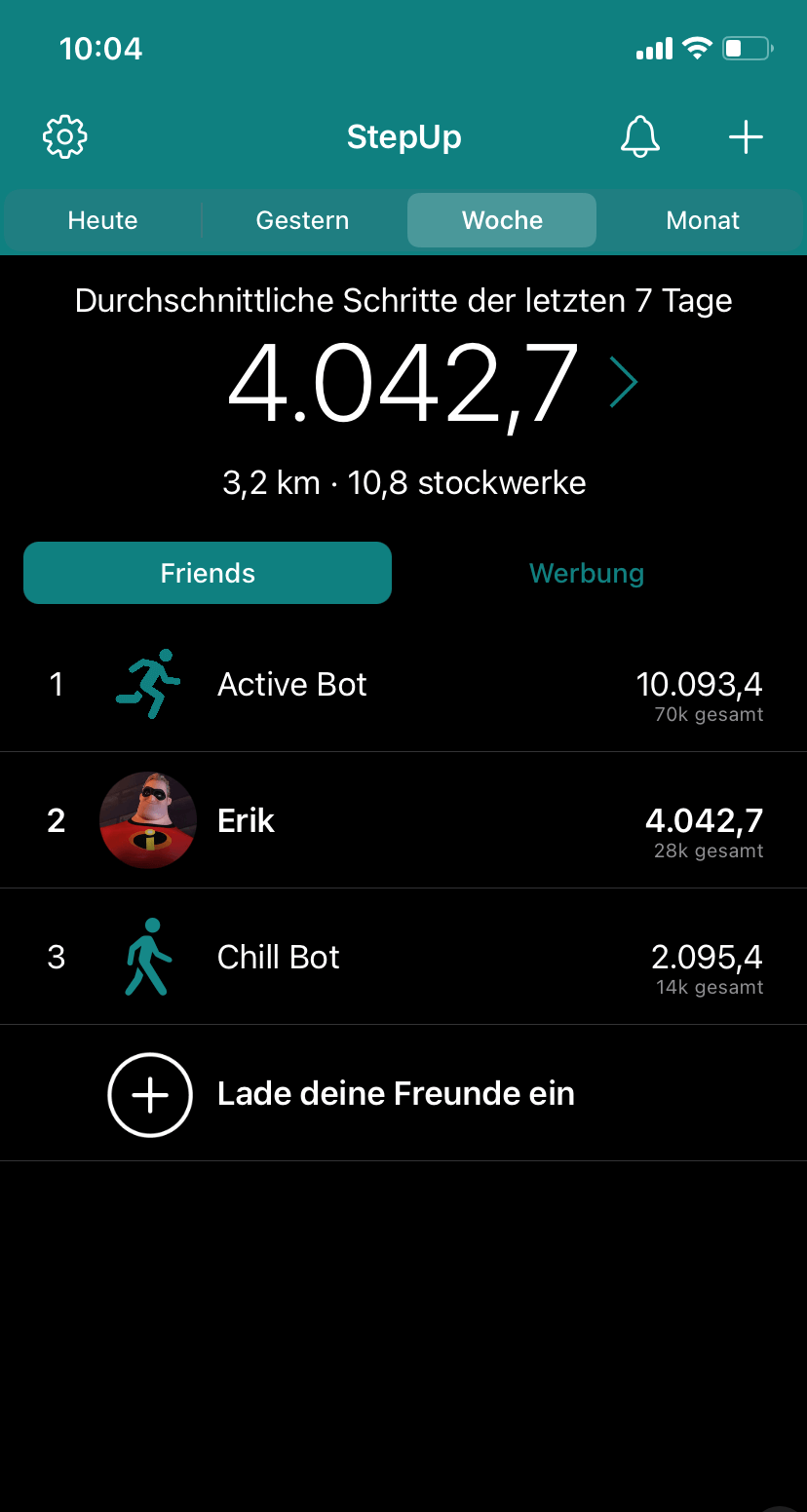The width and height of the screenshot is (807, 1512).
Task: Tap Lade deine Freunde ein
Action: click(x=395, y=1094)
